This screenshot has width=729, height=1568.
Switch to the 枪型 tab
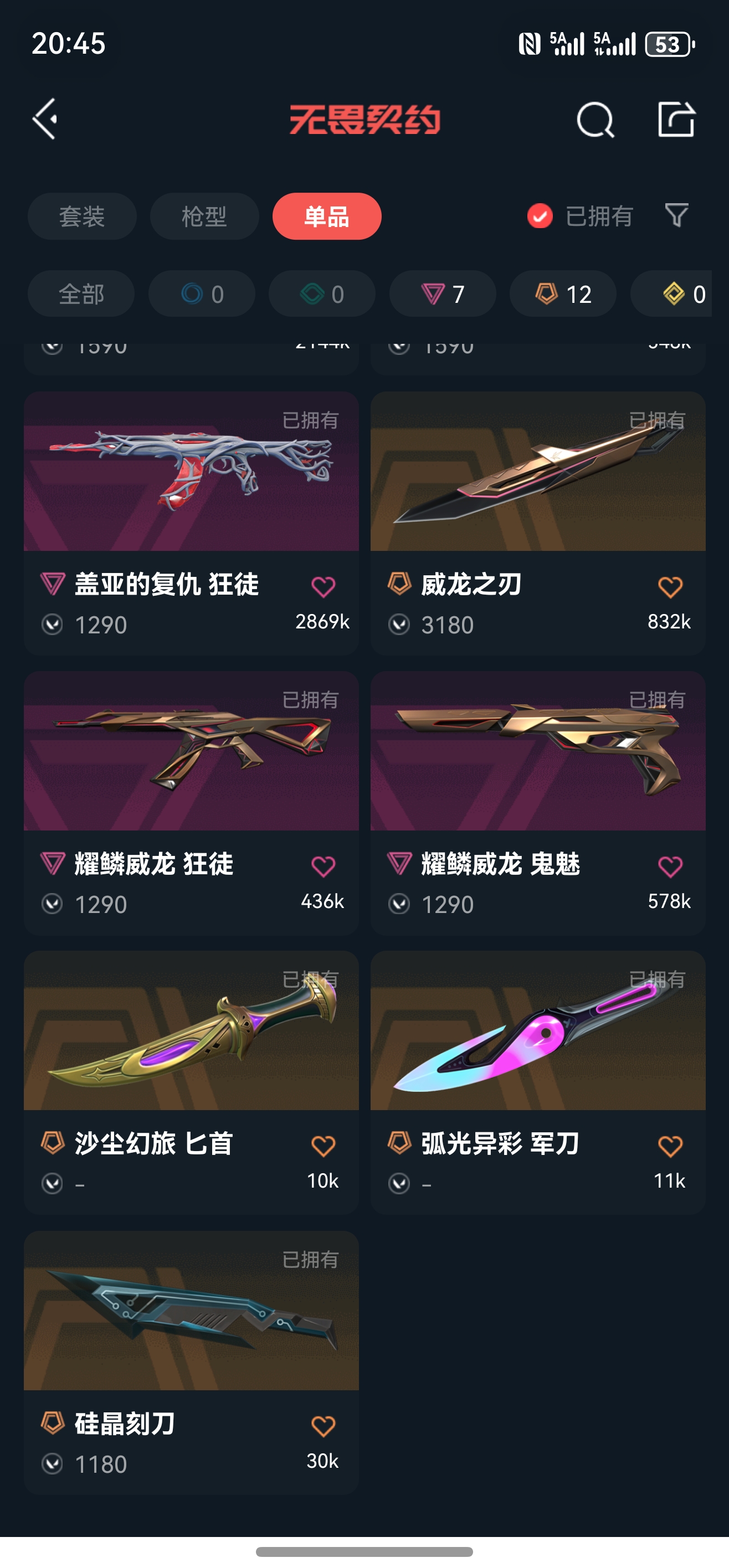point(204,216)
